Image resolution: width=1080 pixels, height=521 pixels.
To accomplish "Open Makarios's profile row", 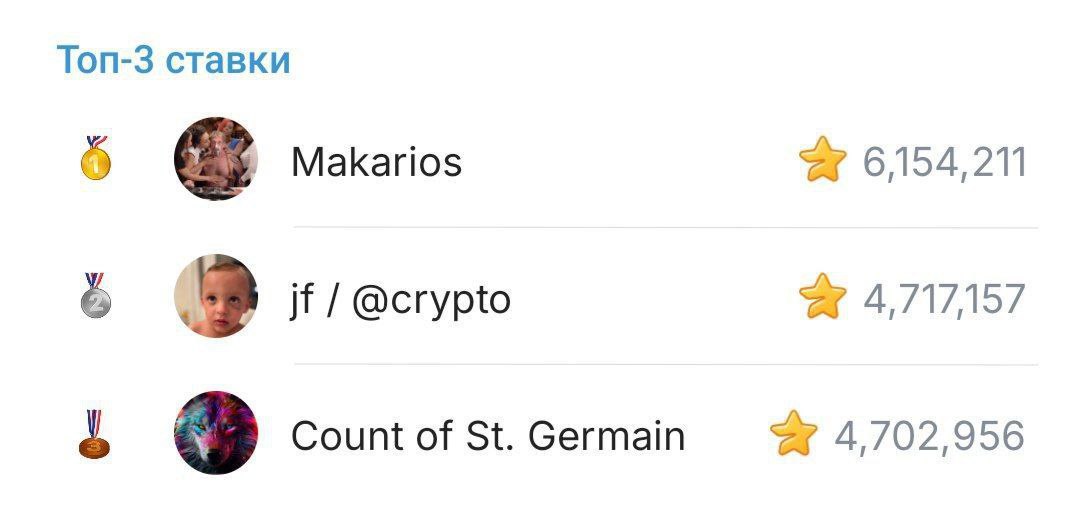I will coord(377,161).
